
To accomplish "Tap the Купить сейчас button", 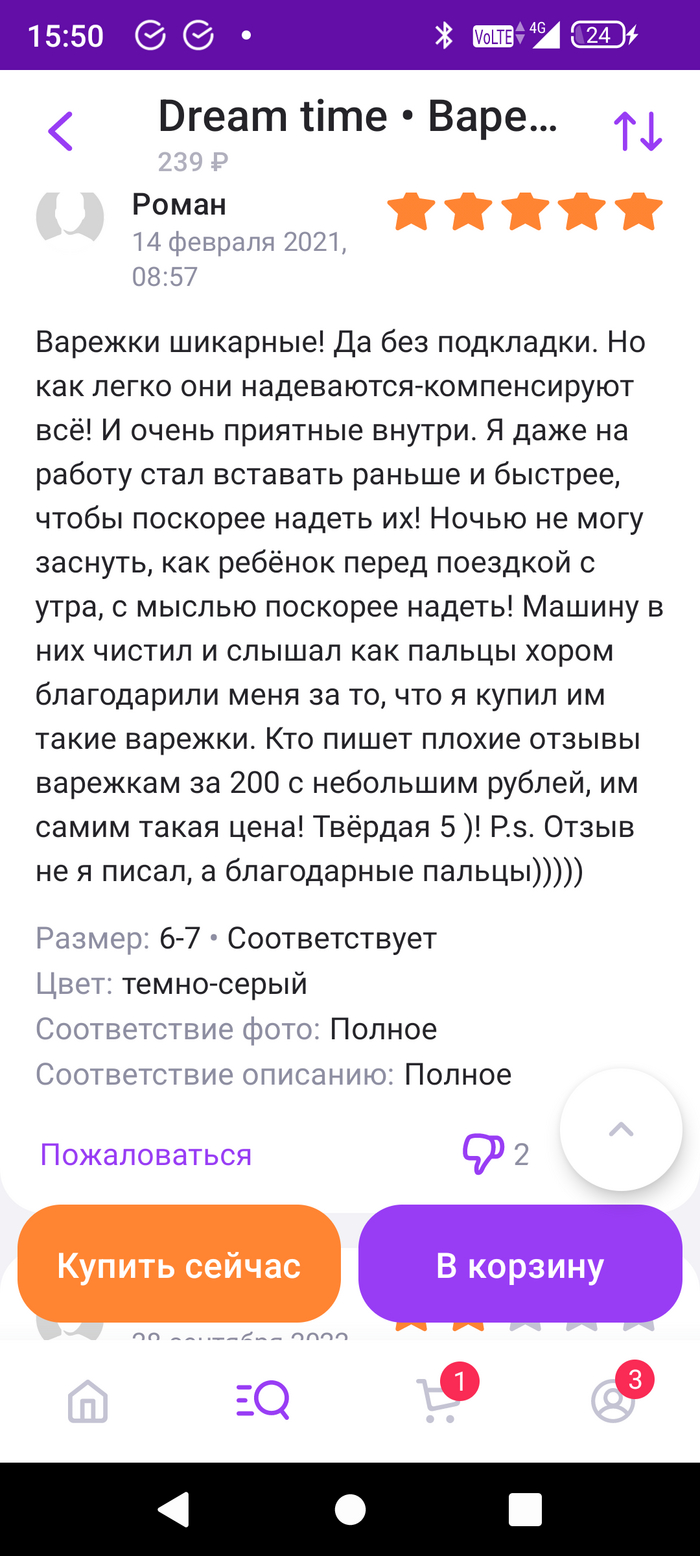I will (x=179, y=1264).
